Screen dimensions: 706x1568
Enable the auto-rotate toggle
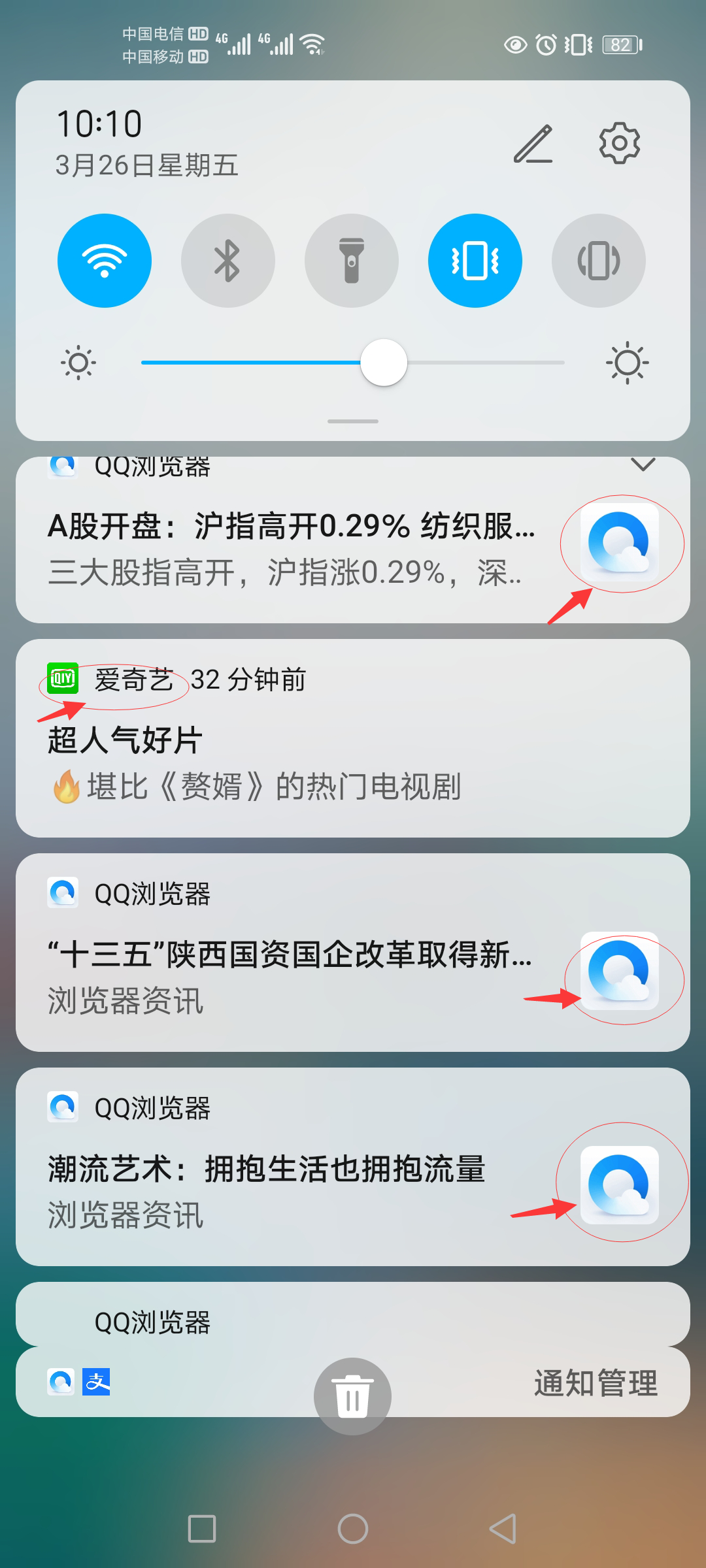(599, 261)
